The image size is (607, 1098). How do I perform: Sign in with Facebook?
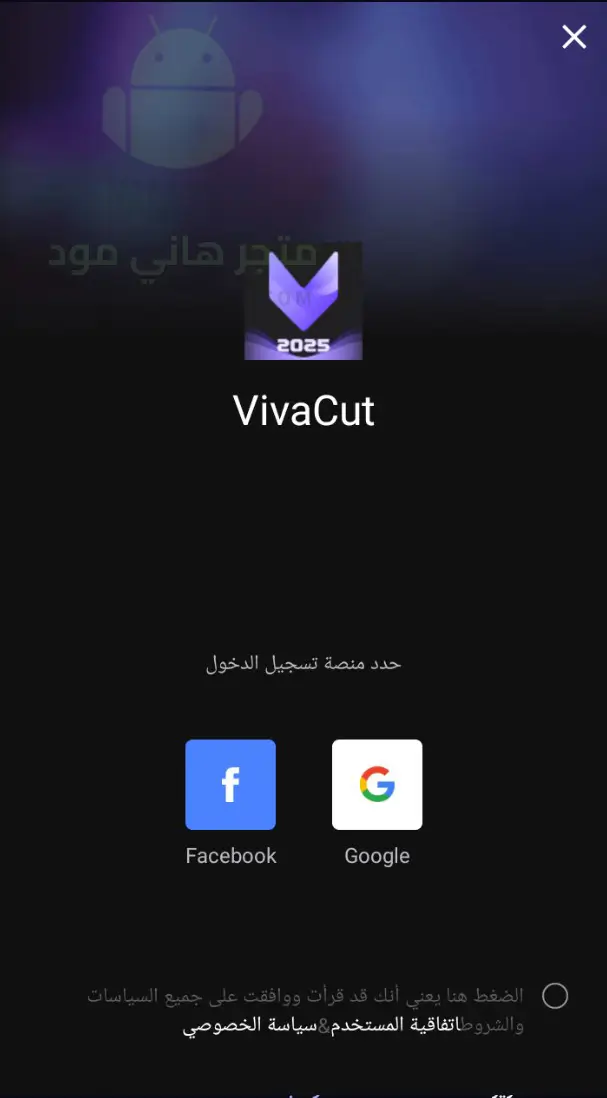[230, 784]
